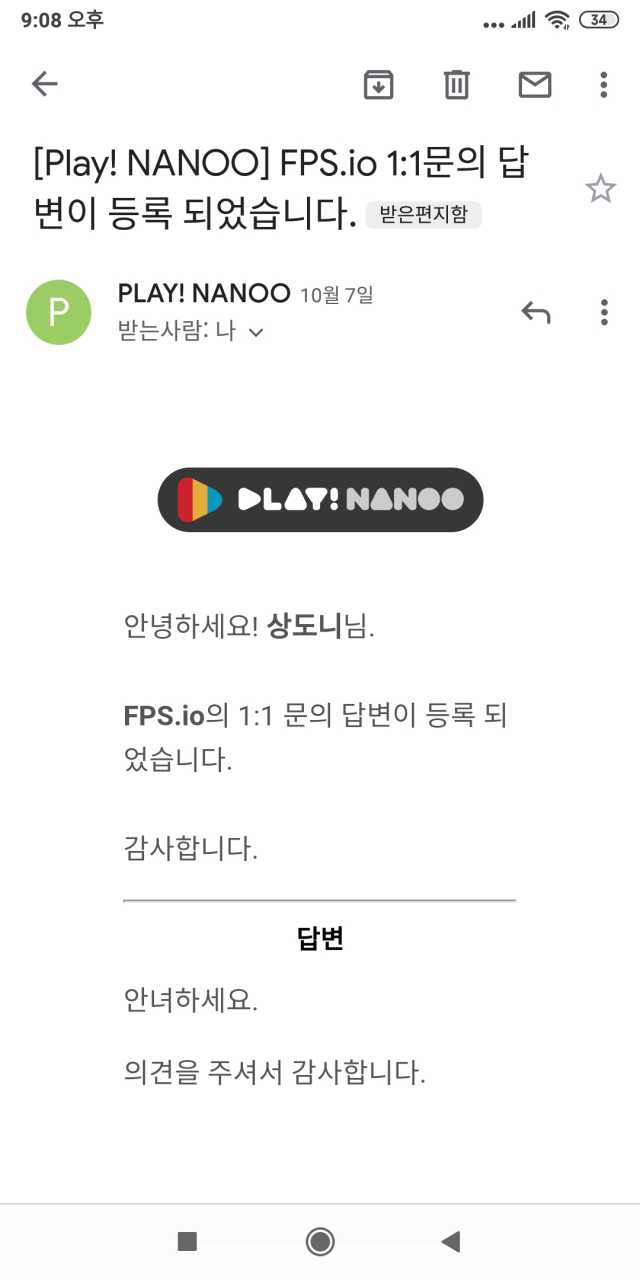Delete this email
This screenshot has height=1280, width=640.
[456, 85]
